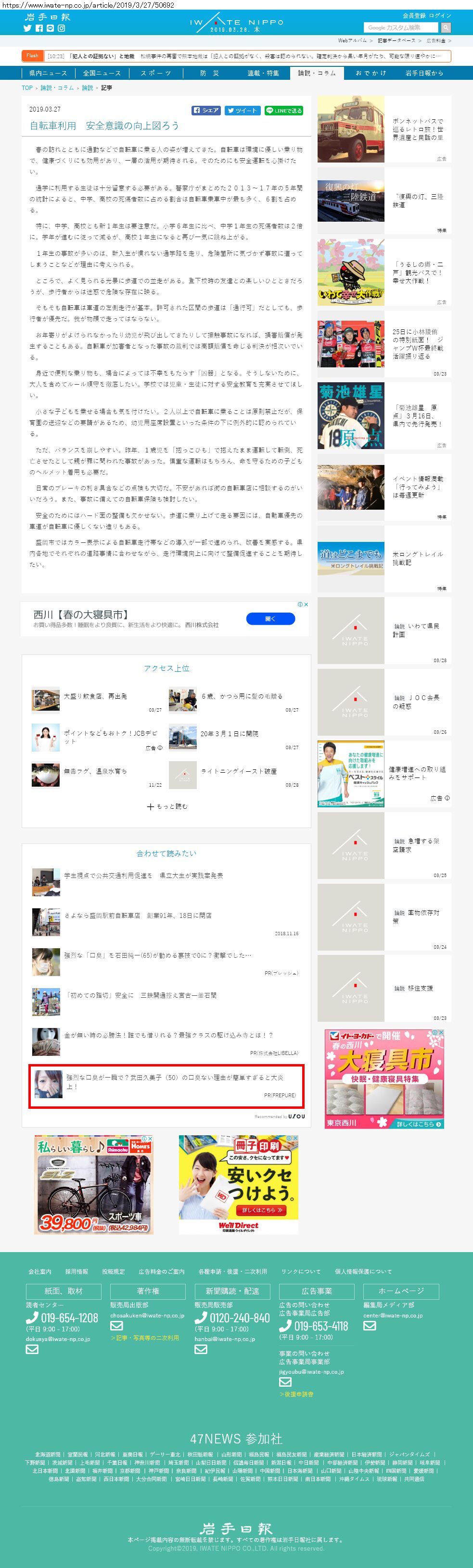Switch to the 県内ニュース tab
Screen dimensions: 473x1568
(48, 73)
